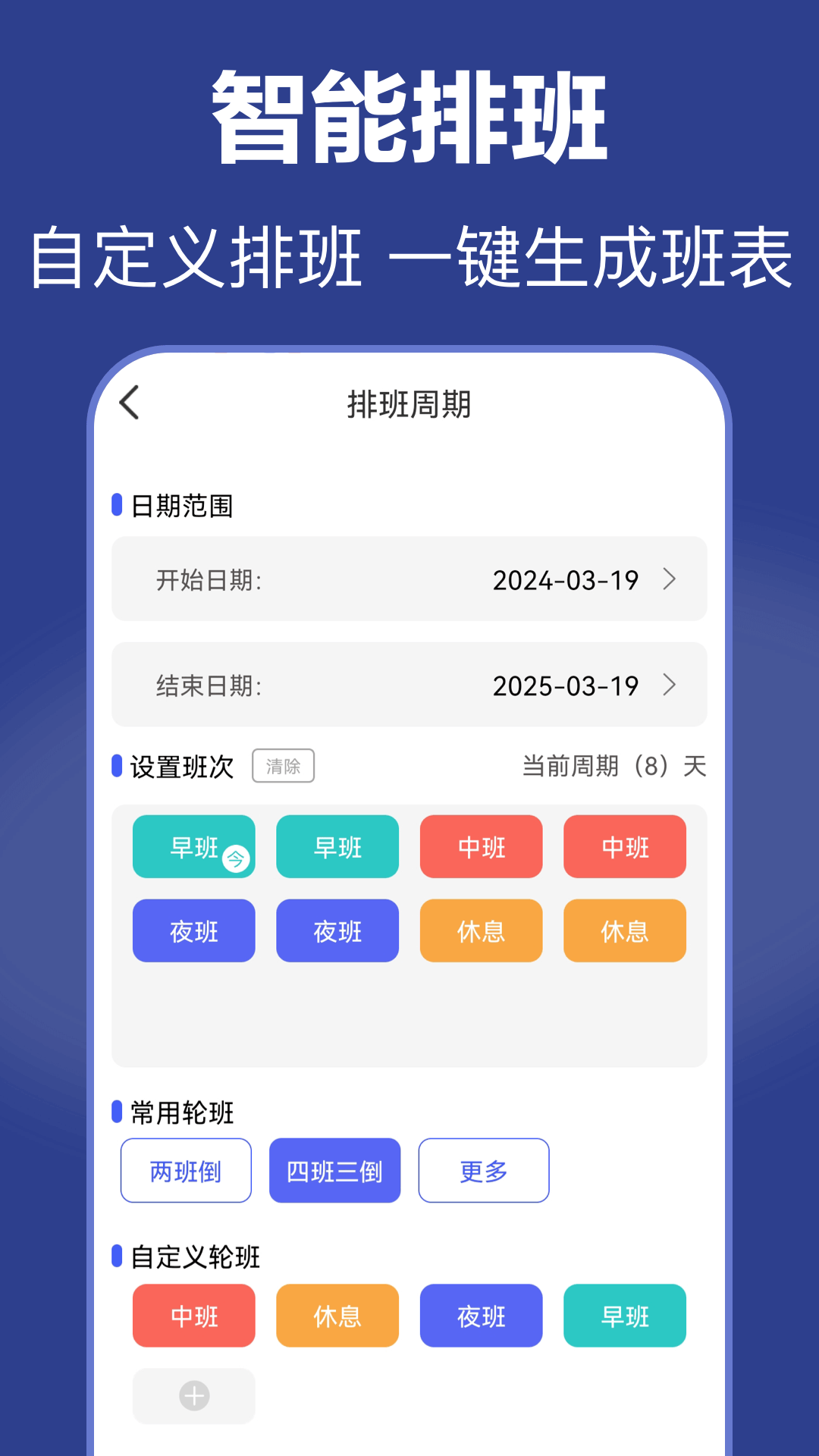This screenshot has height=1456, width=819.
Task: Select the first 休息 shift chip
Action: 482,930
